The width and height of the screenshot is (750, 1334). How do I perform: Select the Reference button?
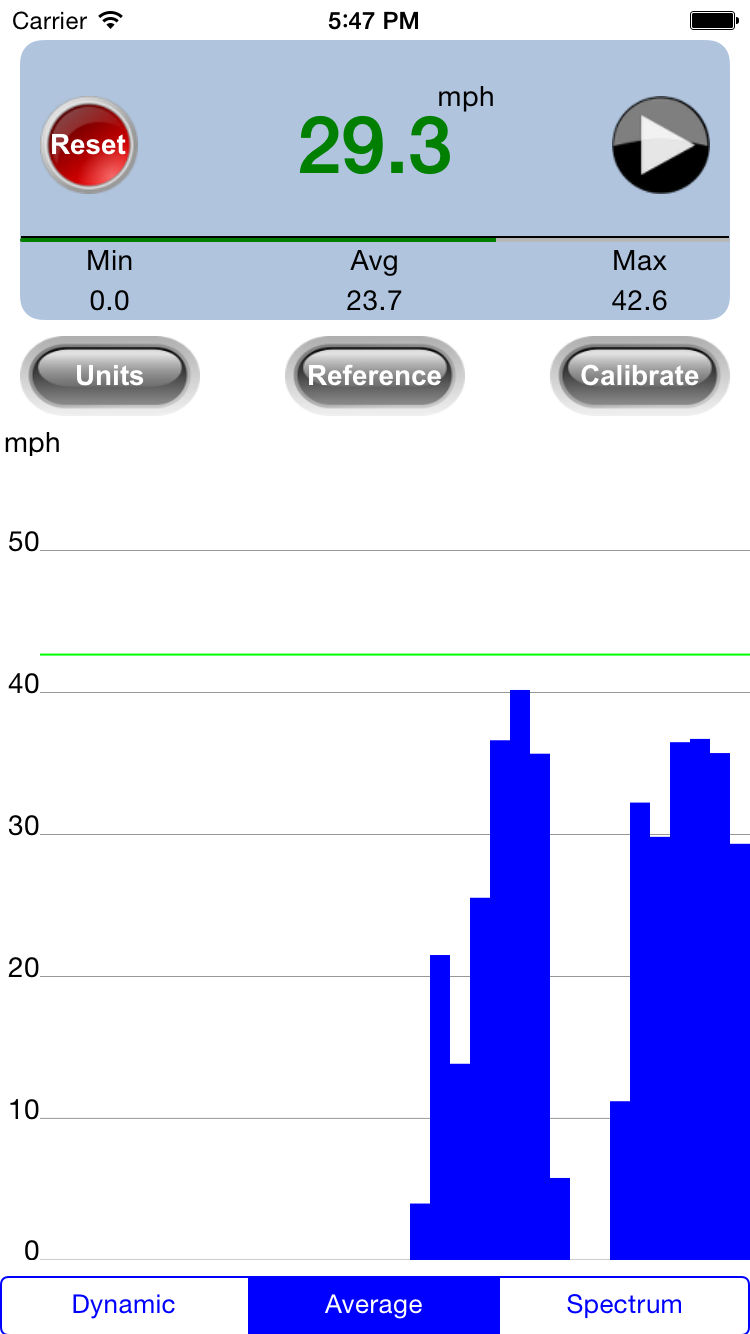[x=375, y=375]
